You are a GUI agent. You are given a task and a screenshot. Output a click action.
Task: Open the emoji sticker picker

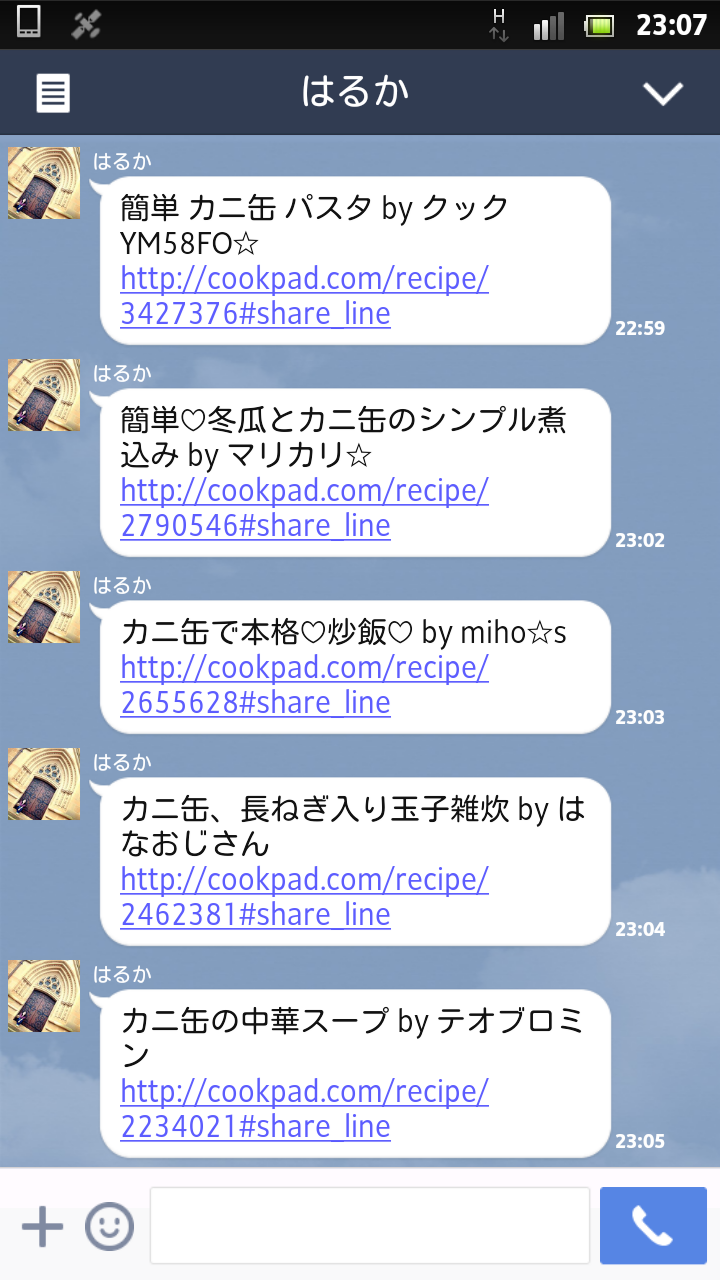point(109,1226)
